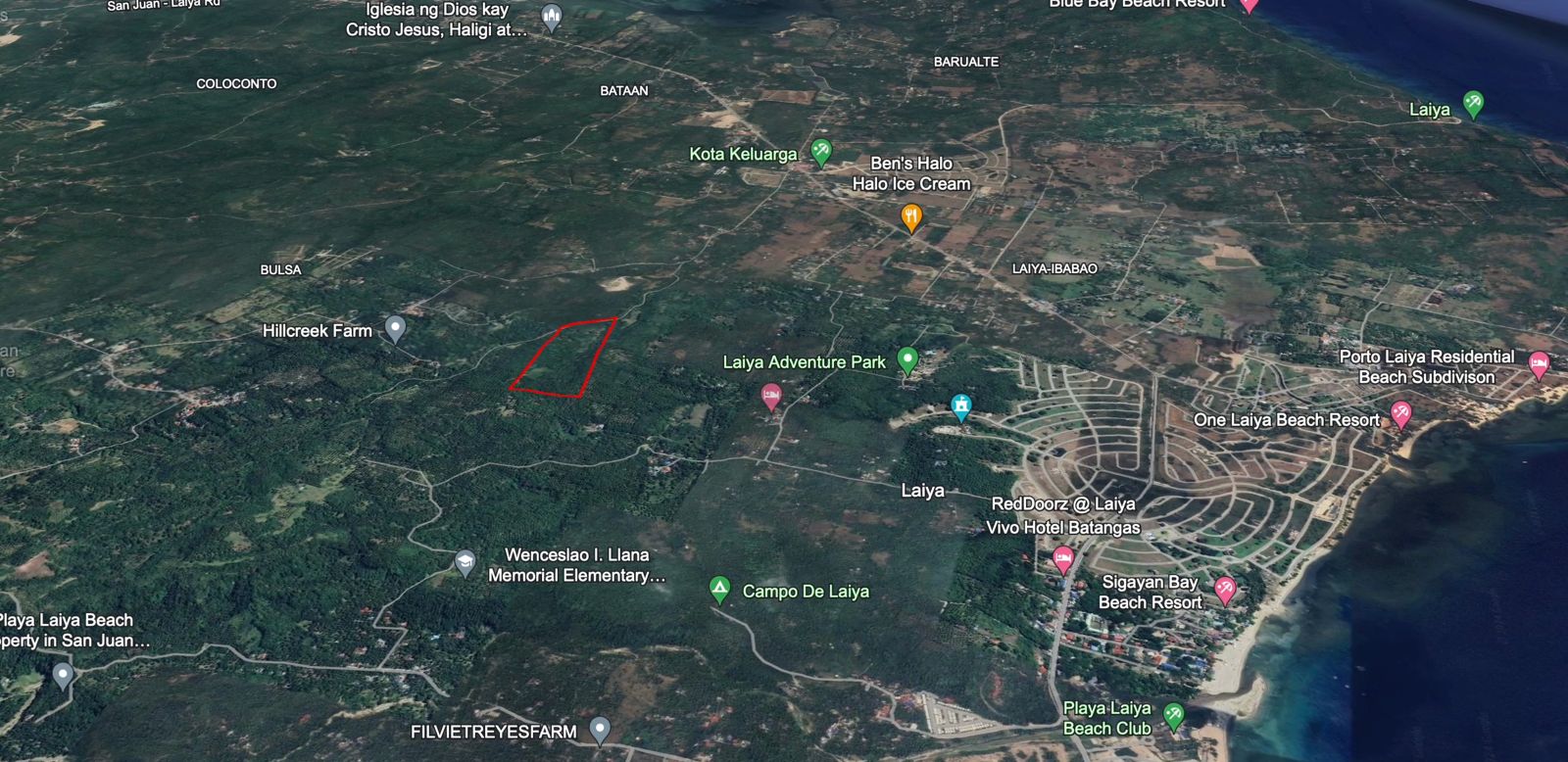Open the Playa Laiya Beach property pin

[x=63, y=674]
